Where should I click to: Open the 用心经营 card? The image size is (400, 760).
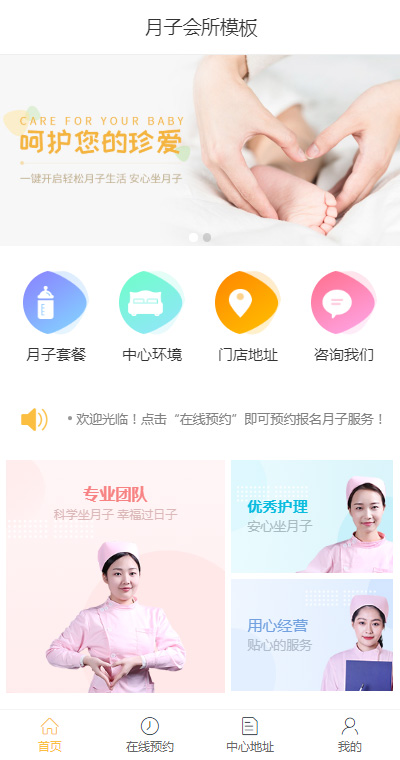point(312,635)
